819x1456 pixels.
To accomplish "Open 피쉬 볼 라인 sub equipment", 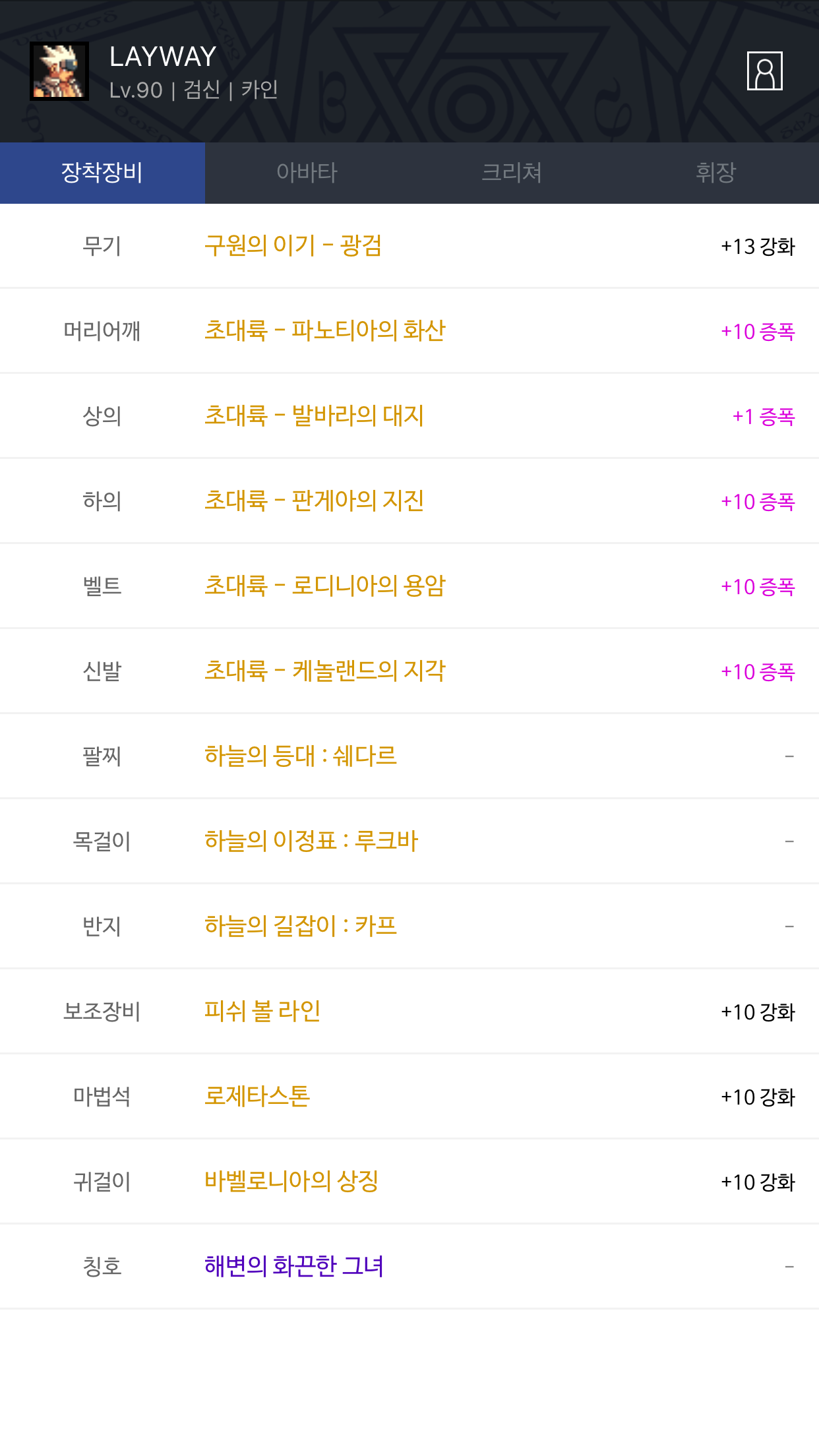I will click(262, 1012).
